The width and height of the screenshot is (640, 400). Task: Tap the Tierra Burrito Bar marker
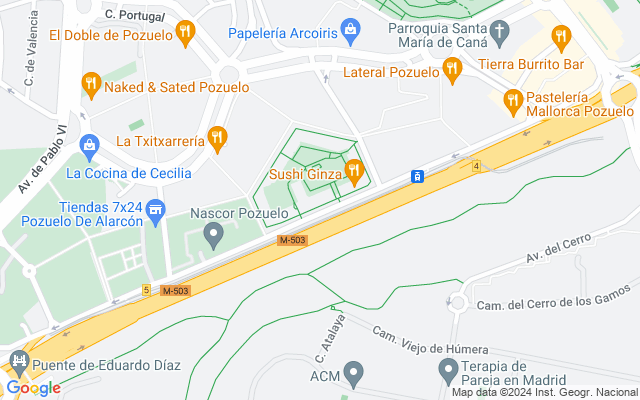(561, 39)
